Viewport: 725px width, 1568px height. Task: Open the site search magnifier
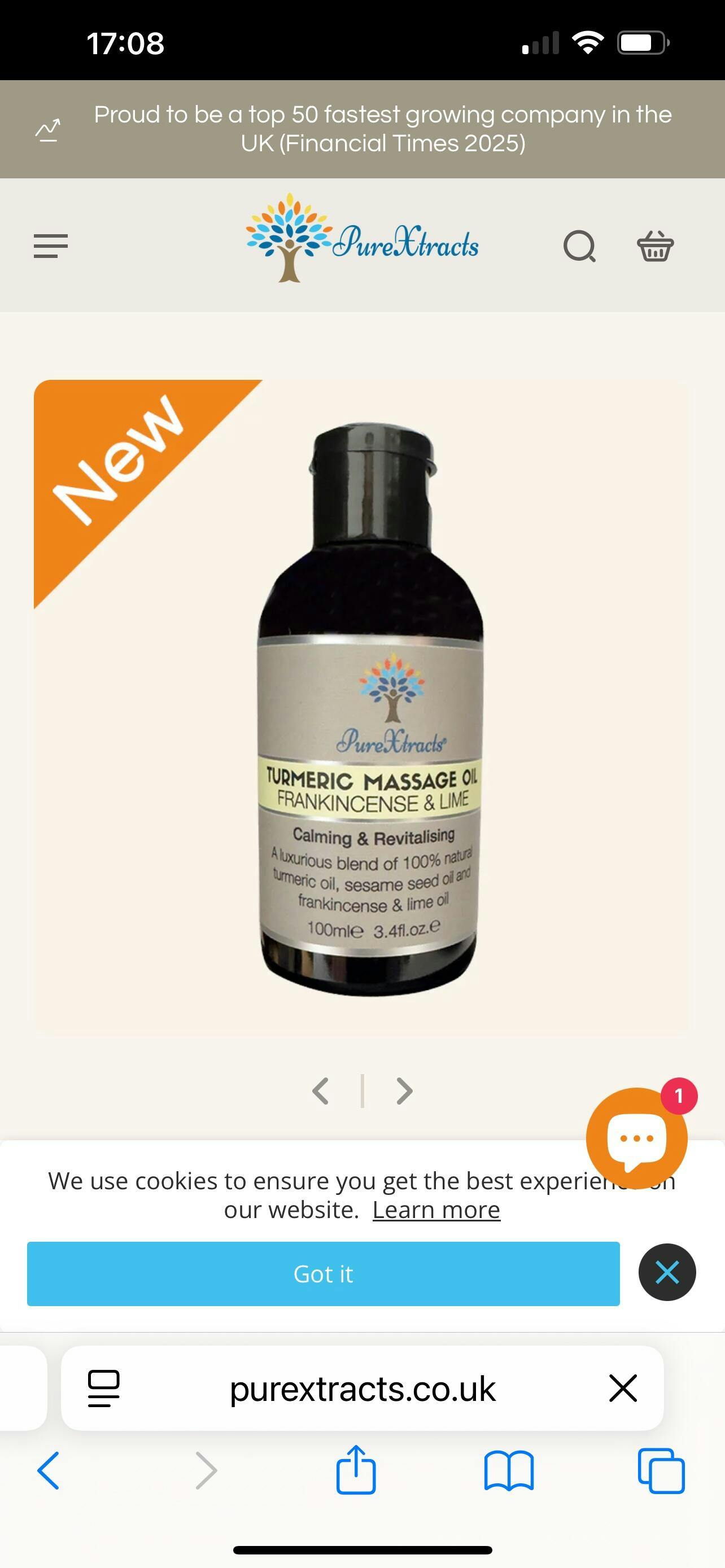click(579, 246)
